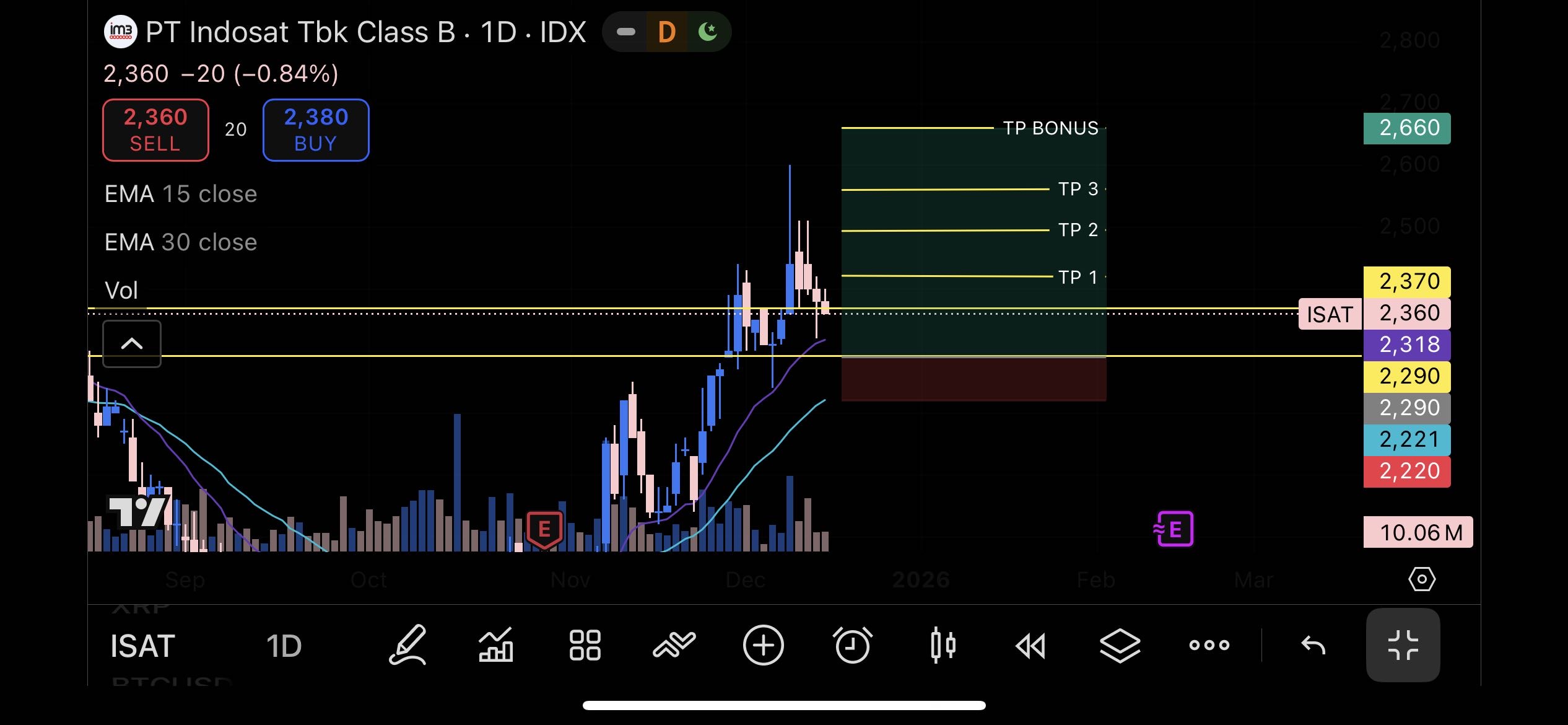
Task: Open the ISAT symbol search
Action: 142,646
